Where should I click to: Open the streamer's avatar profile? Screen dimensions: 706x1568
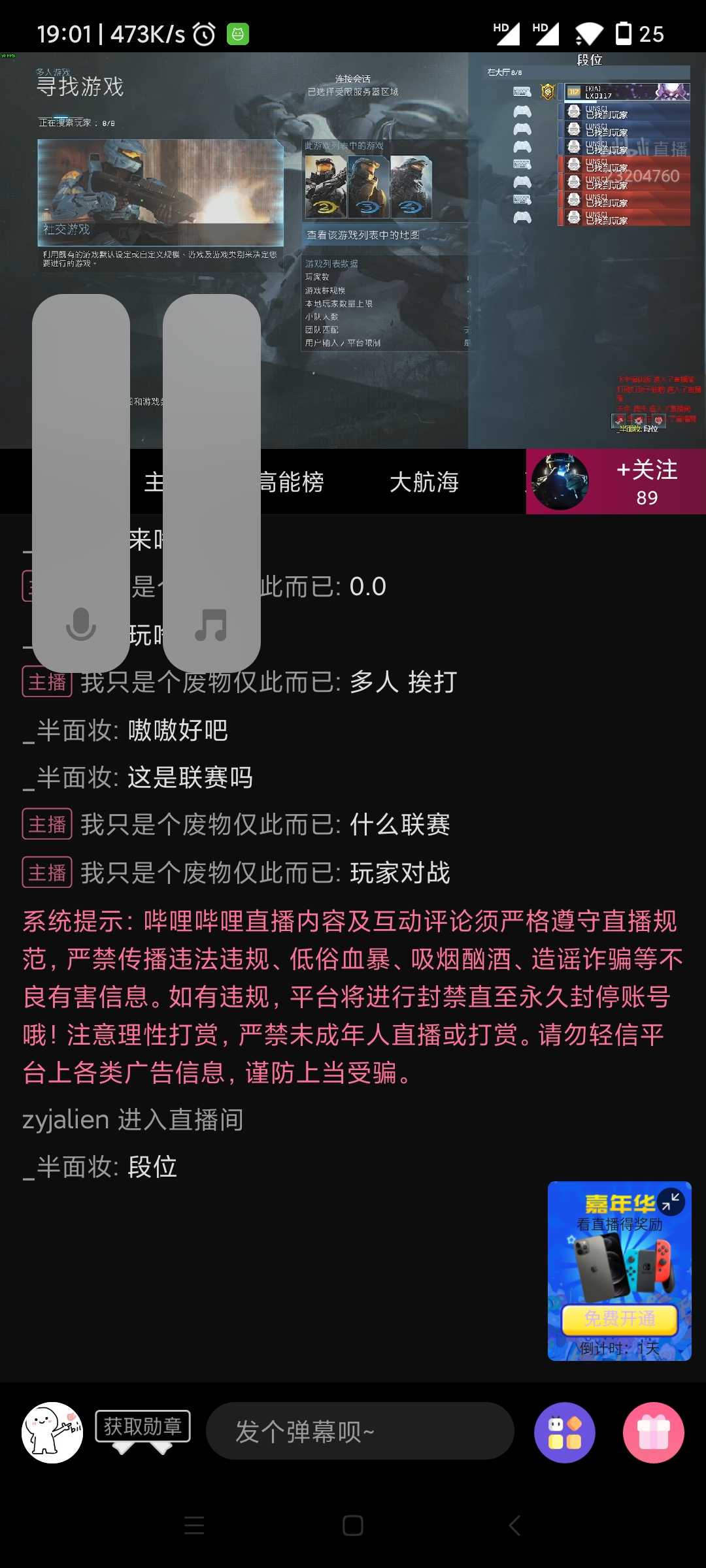click(x=560, y=482)
